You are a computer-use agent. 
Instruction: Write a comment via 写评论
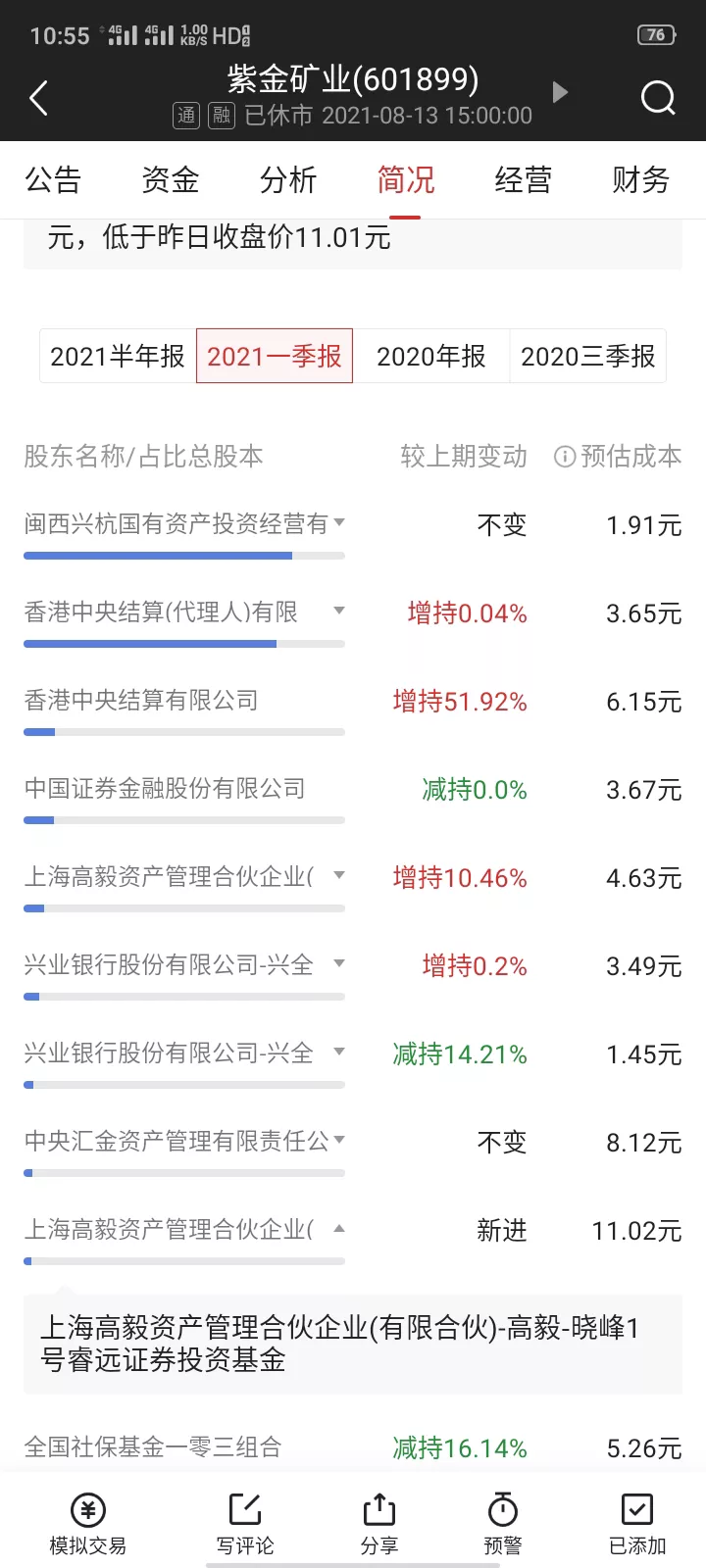click(245, 1524)
